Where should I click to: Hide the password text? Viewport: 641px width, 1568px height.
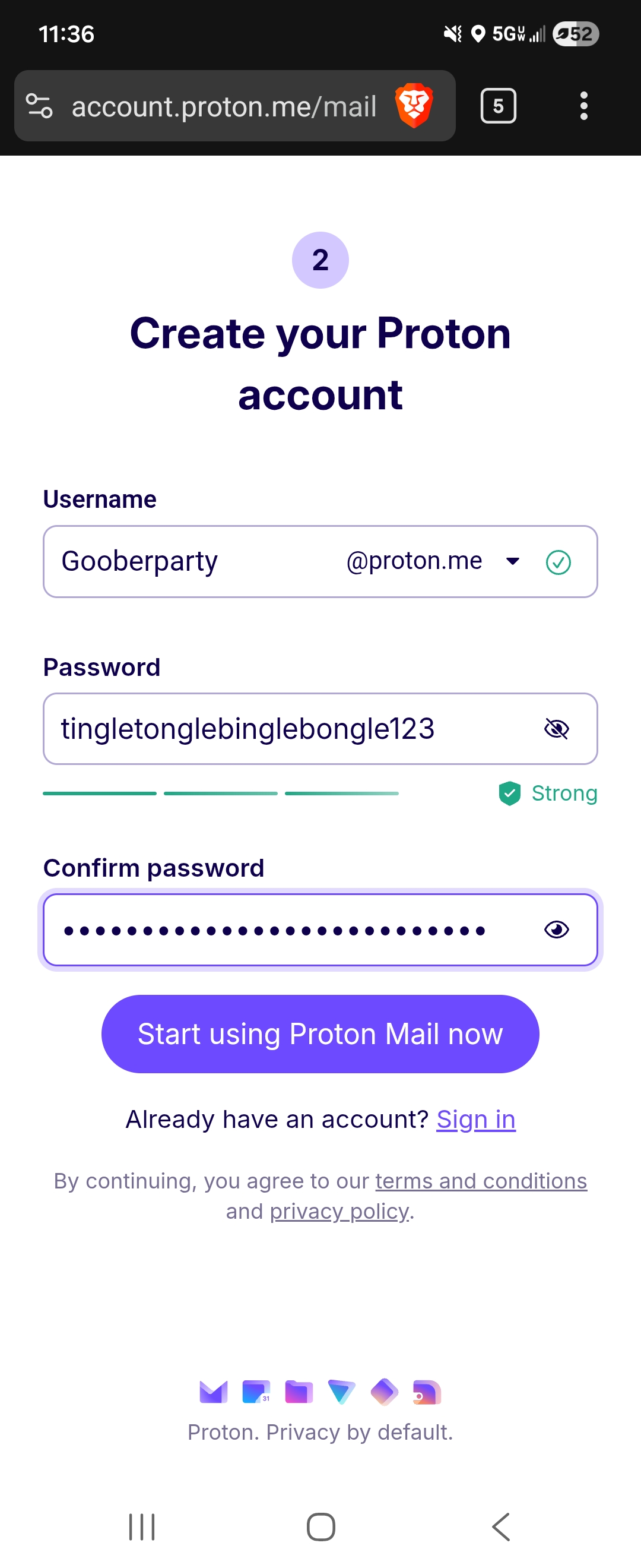pyautogui.click(x=556, y=729)
